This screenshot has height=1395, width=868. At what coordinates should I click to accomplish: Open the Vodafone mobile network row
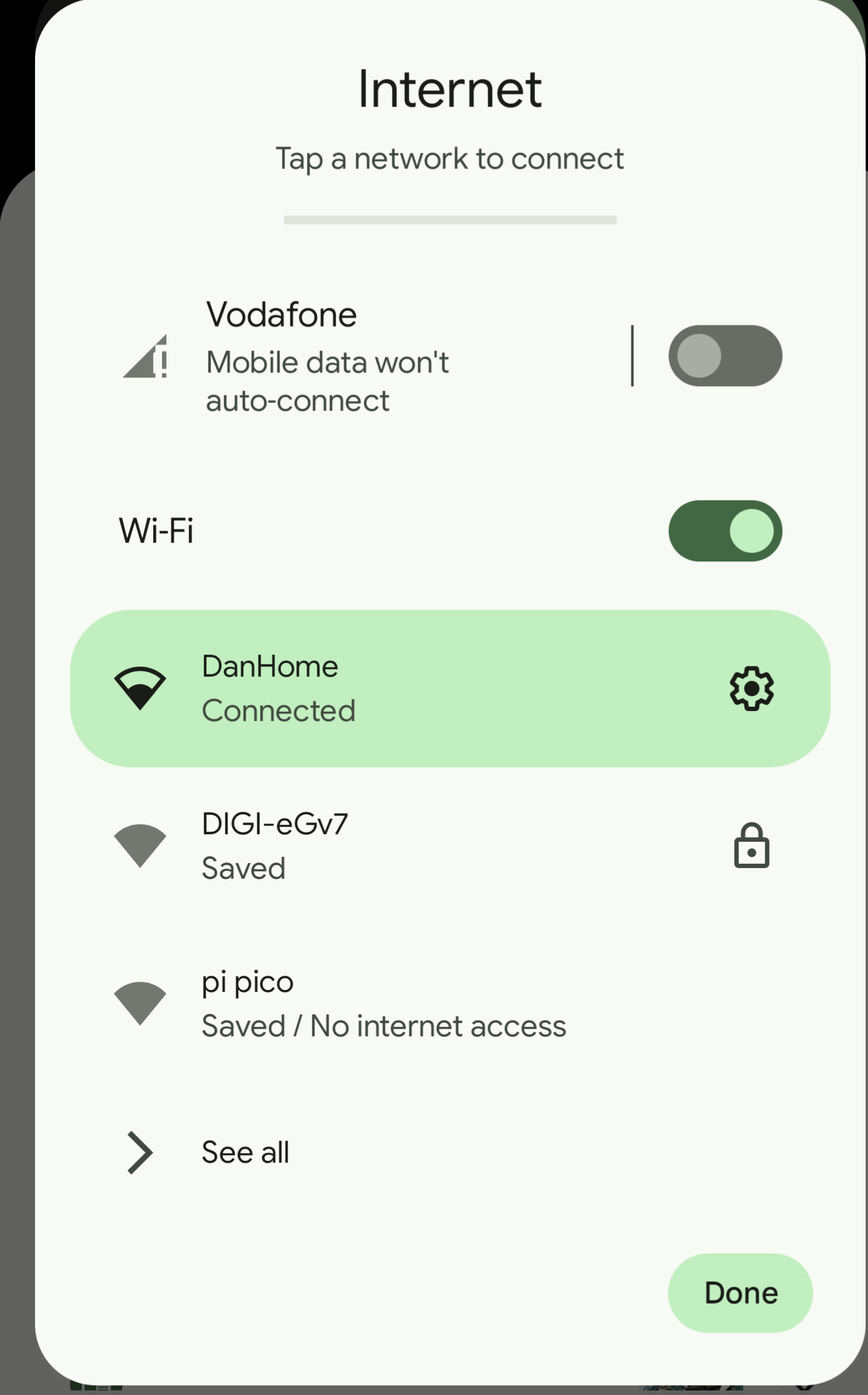pyautogui.click(x=350, y=355)
